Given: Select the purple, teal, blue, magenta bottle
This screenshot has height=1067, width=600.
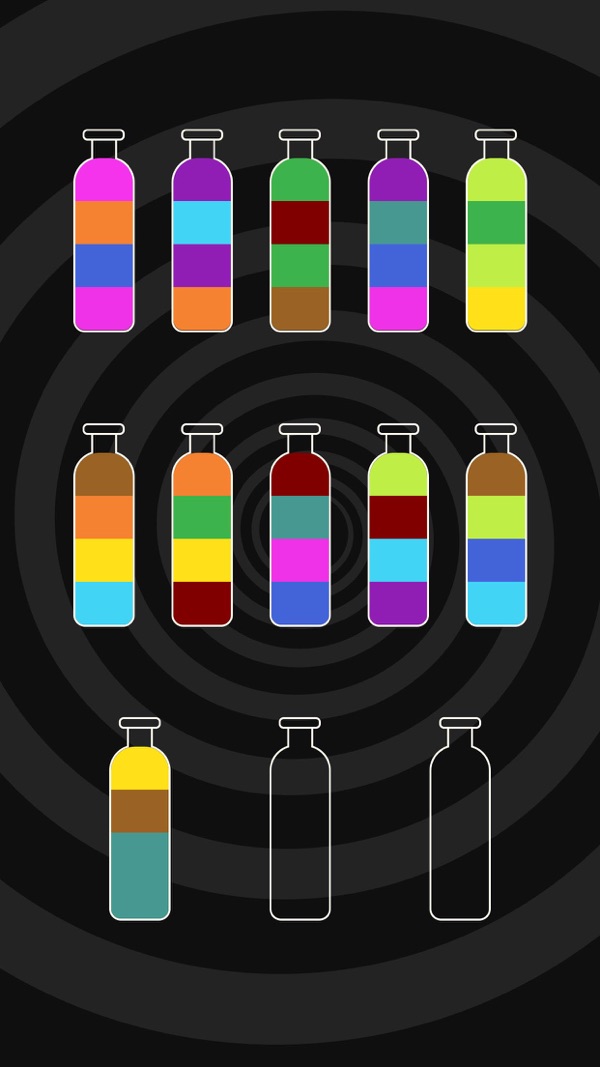Looking at the screenshot, I should tap(398, 243).
